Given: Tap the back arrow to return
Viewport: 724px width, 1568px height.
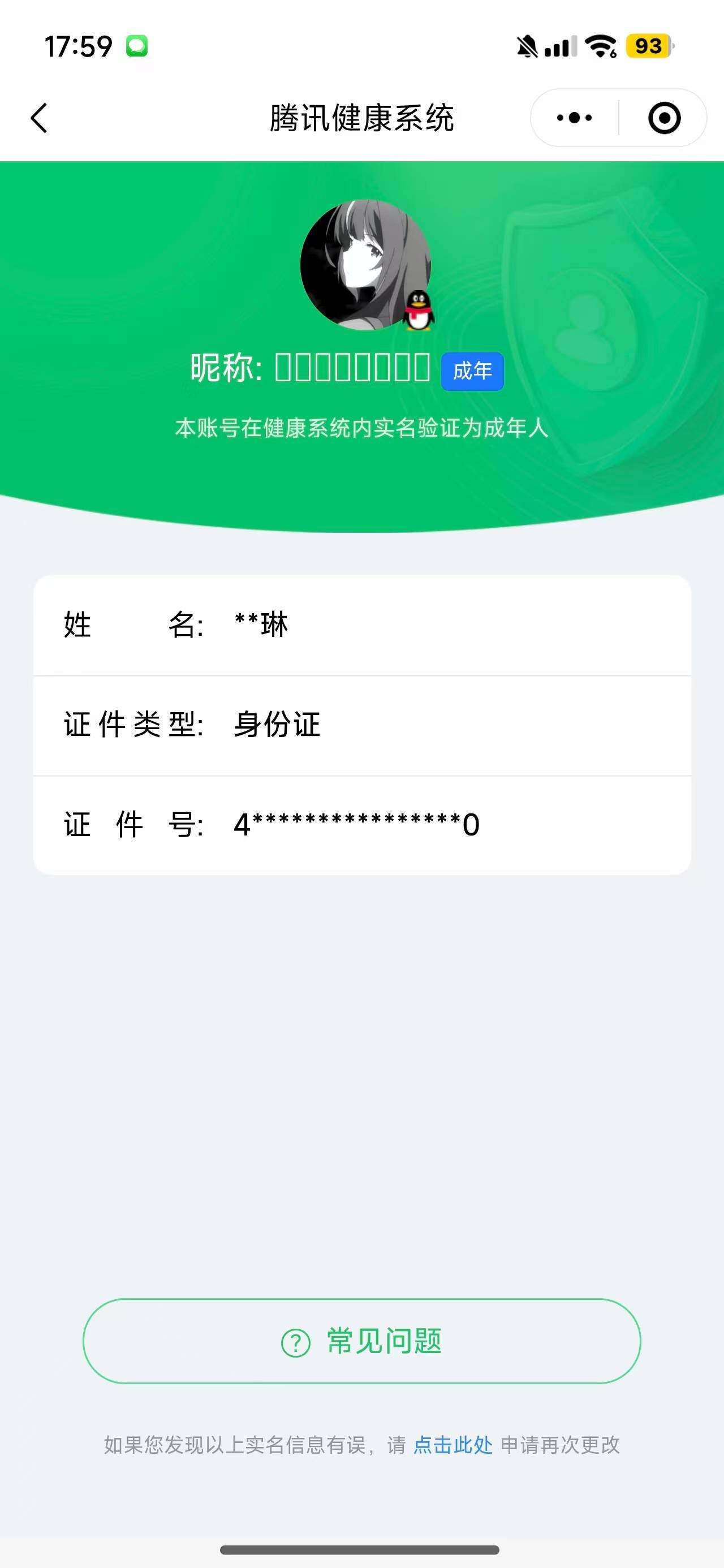Looking at the screenshot, I should click(x=38, y=118).
